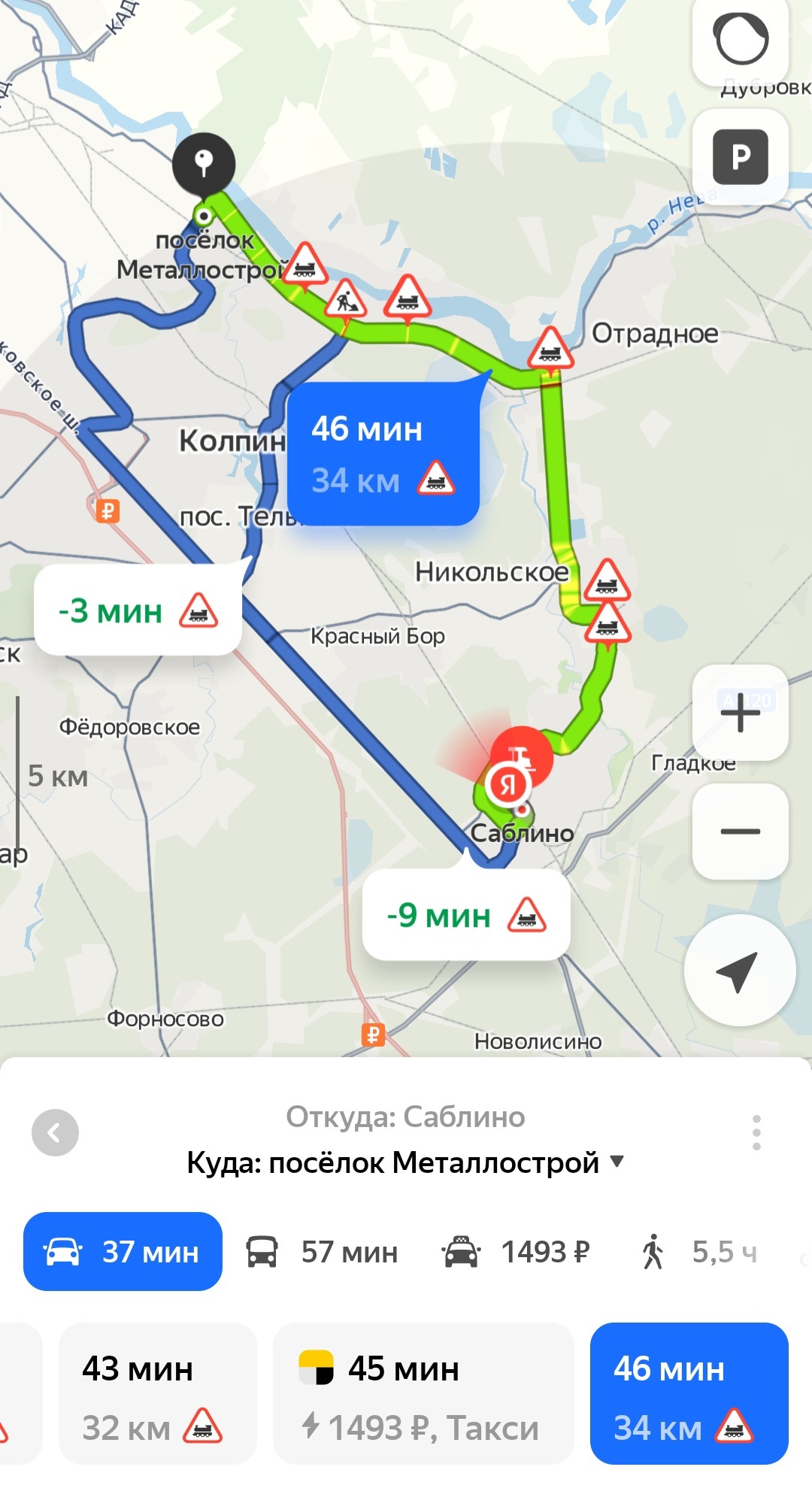Select car route mode 37 мин
812x1488 pixels.
coord(123,1252)
